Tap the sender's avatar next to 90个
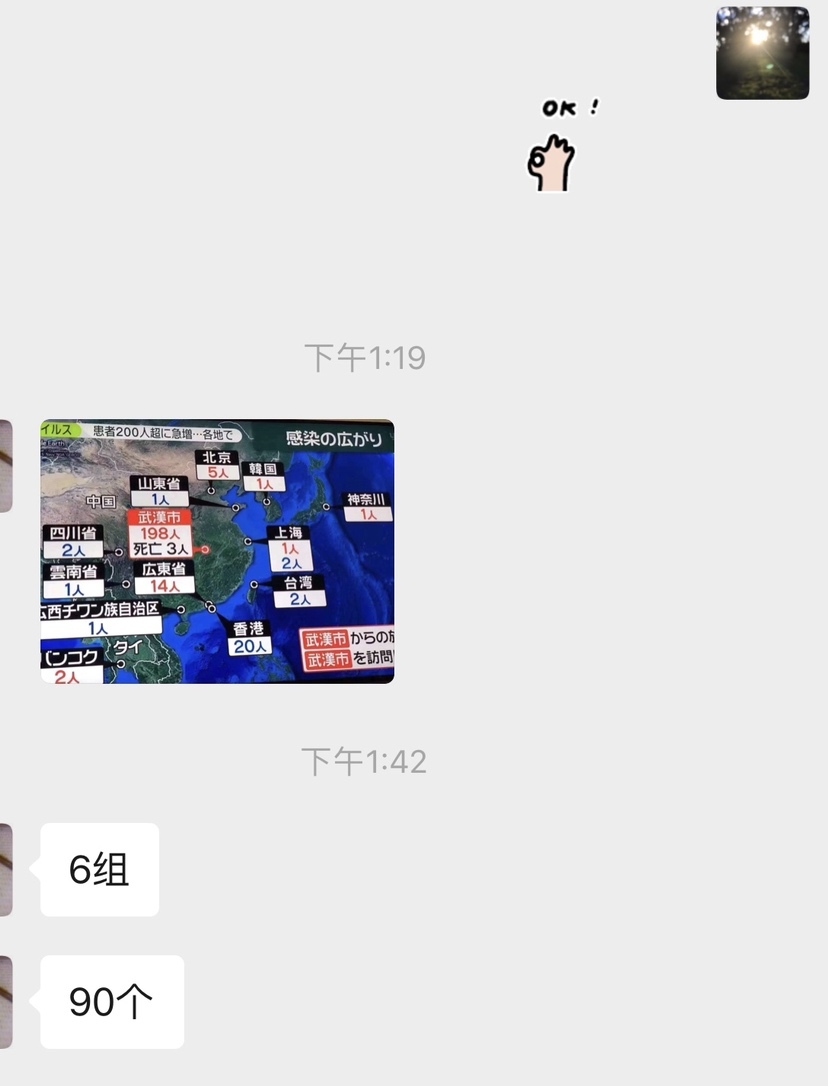 (x=6, y=1001)
